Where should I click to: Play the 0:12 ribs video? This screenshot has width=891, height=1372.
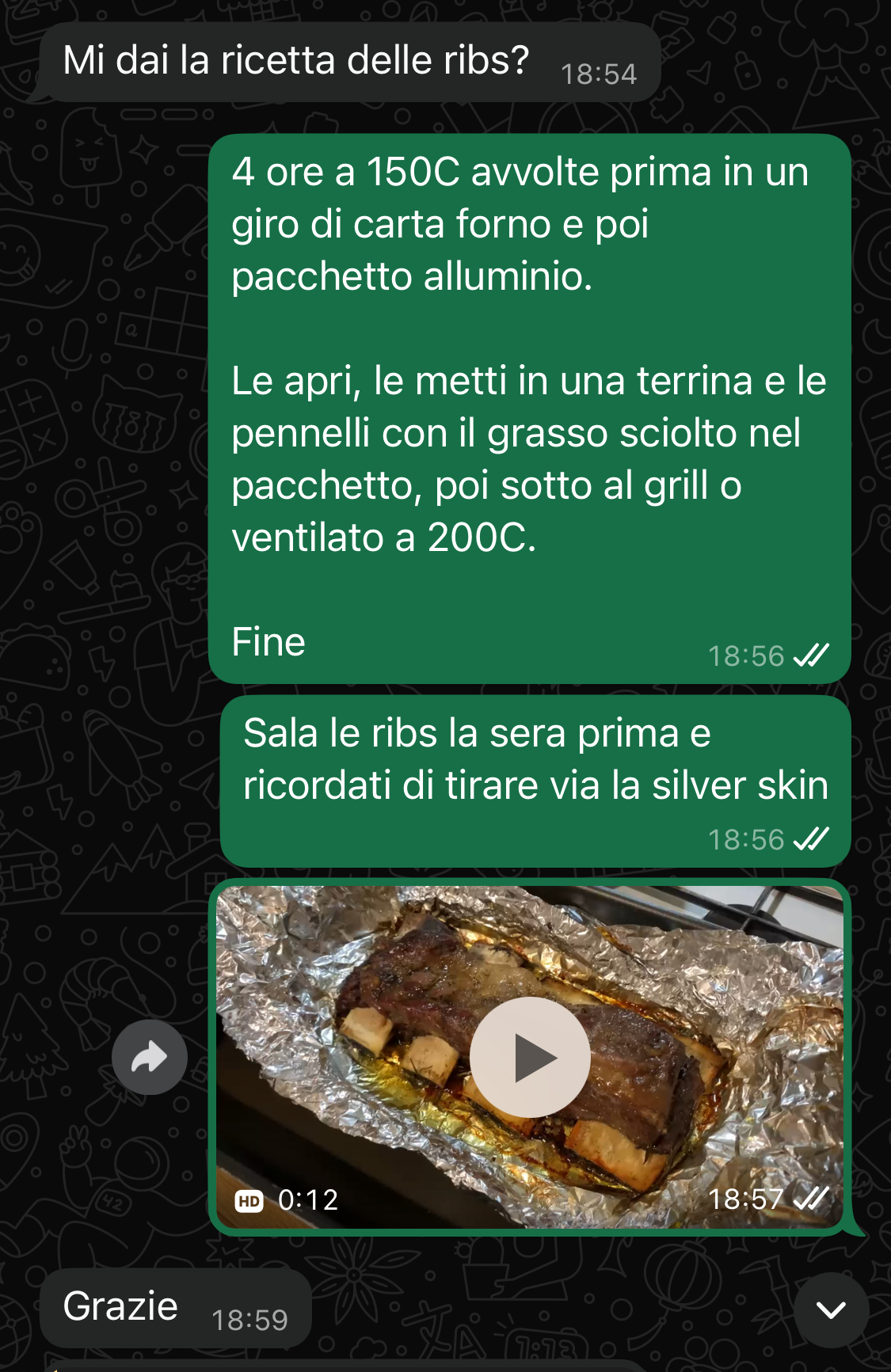pyautogui.click(x=530, y=1057)
